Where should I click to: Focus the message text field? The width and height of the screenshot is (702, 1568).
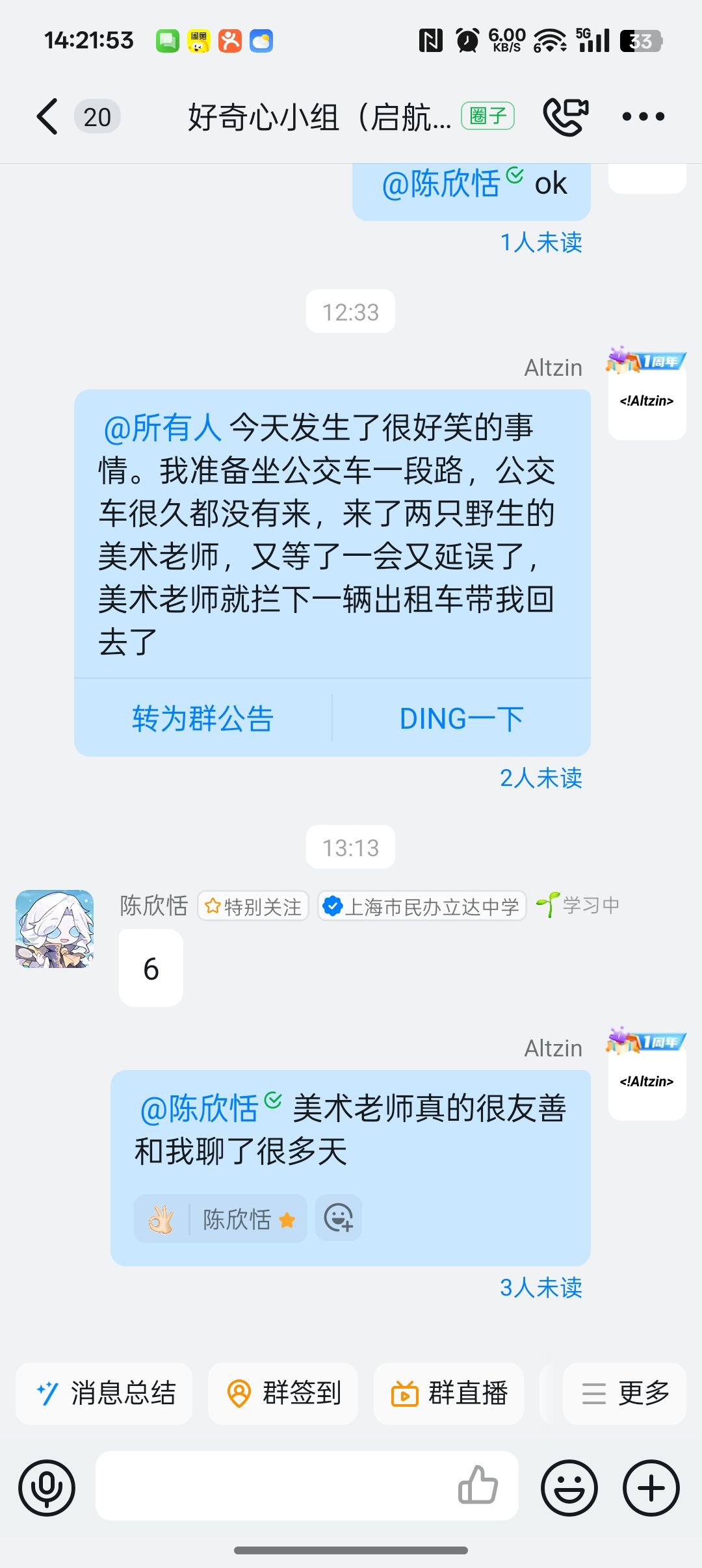coord(273,1486)
